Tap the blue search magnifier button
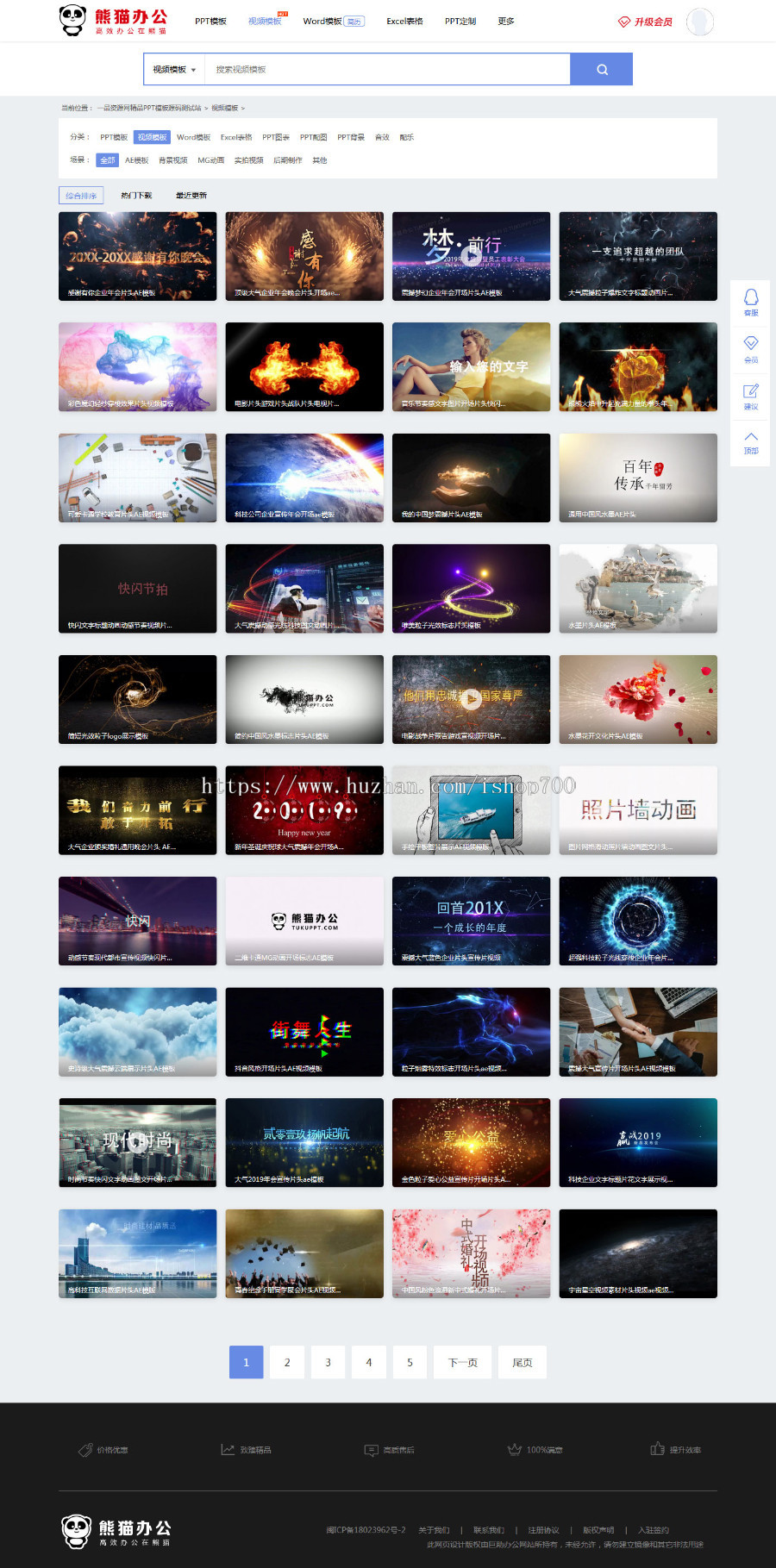The height and width of the screenshot is (1568, 776). point(601,70)
